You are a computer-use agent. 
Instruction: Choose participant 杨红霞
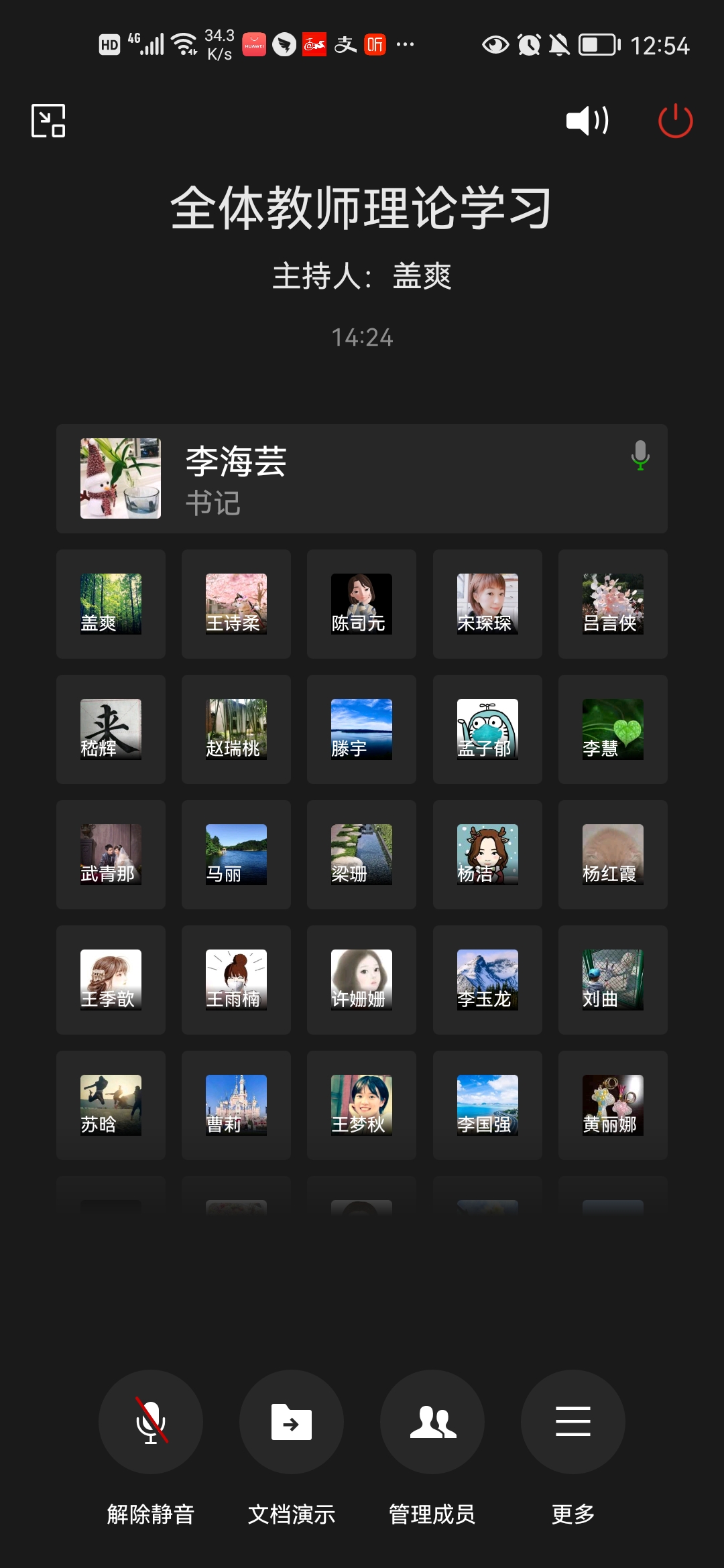coord(613,854)
